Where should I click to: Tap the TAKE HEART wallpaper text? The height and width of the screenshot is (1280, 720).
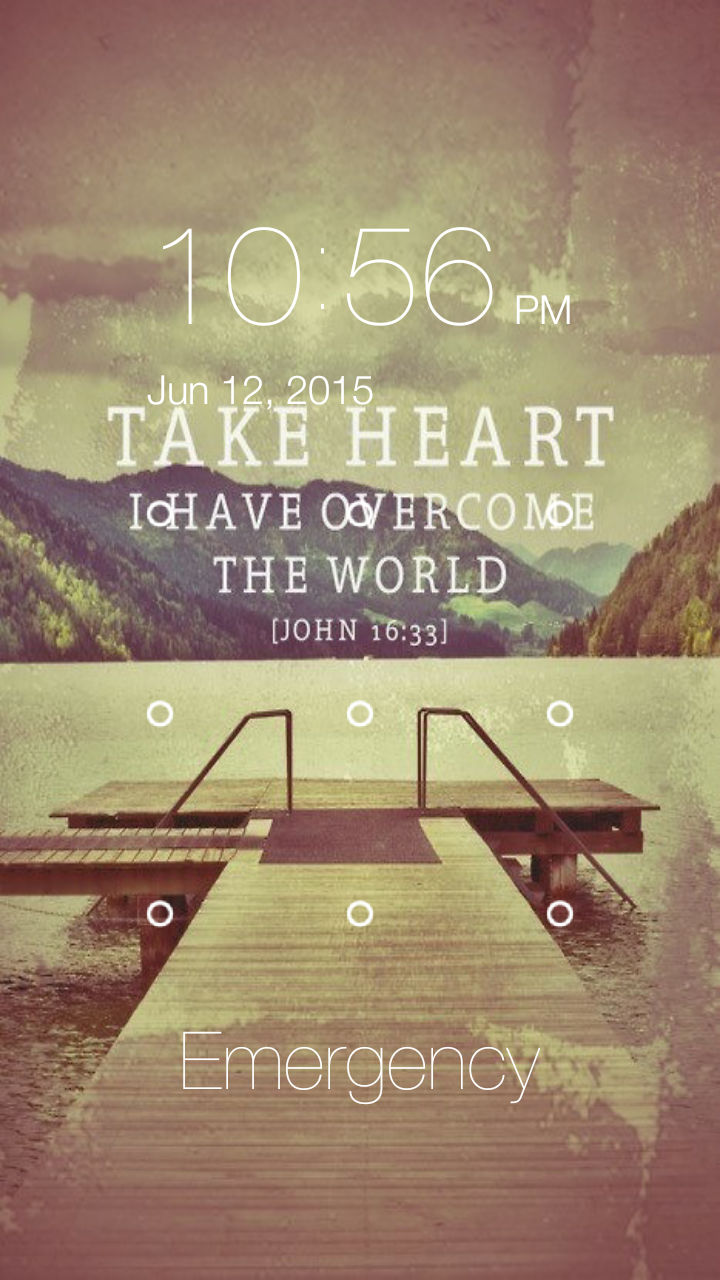(x=360, y=438)
